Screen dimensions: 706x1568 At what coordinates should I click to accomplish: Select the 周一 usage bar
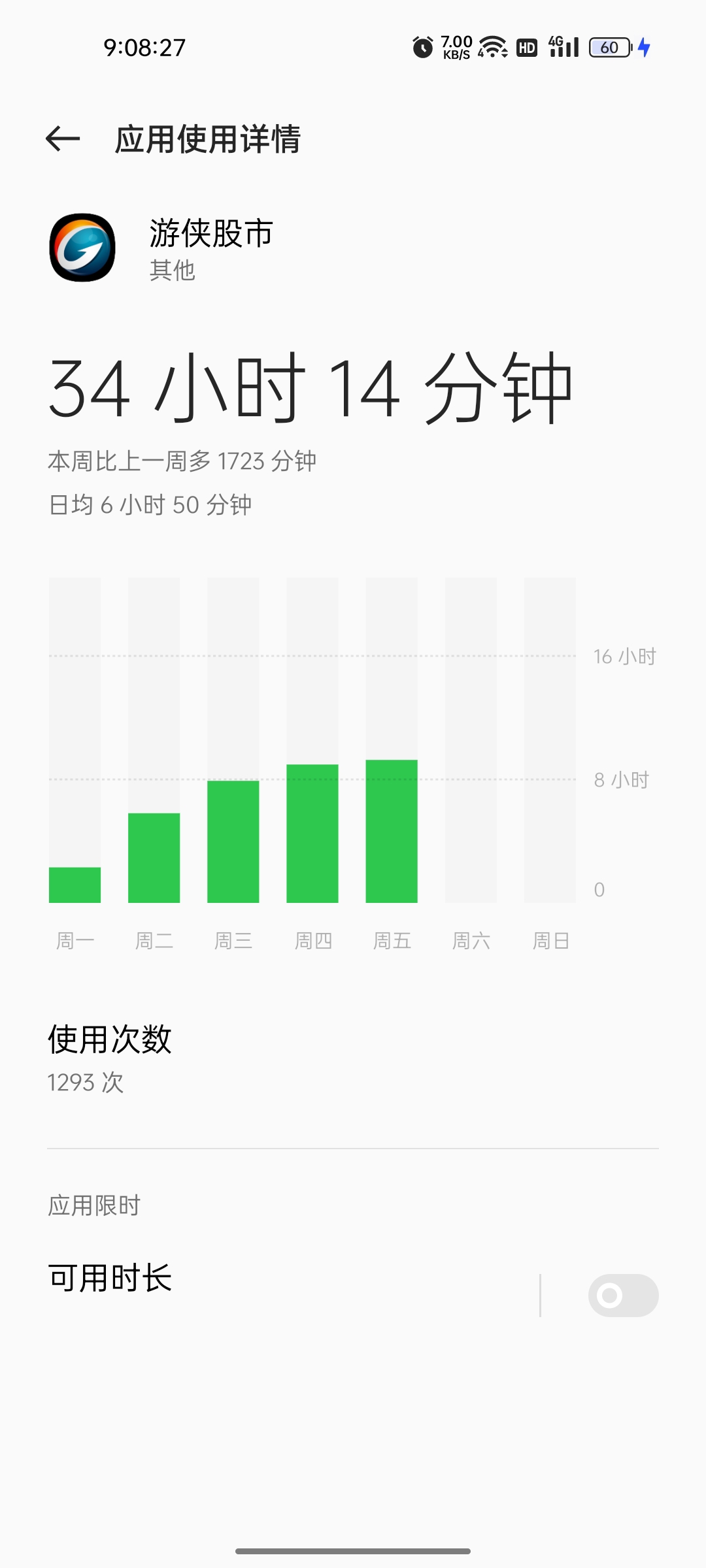pyautogui.click(x=75, y=885)
